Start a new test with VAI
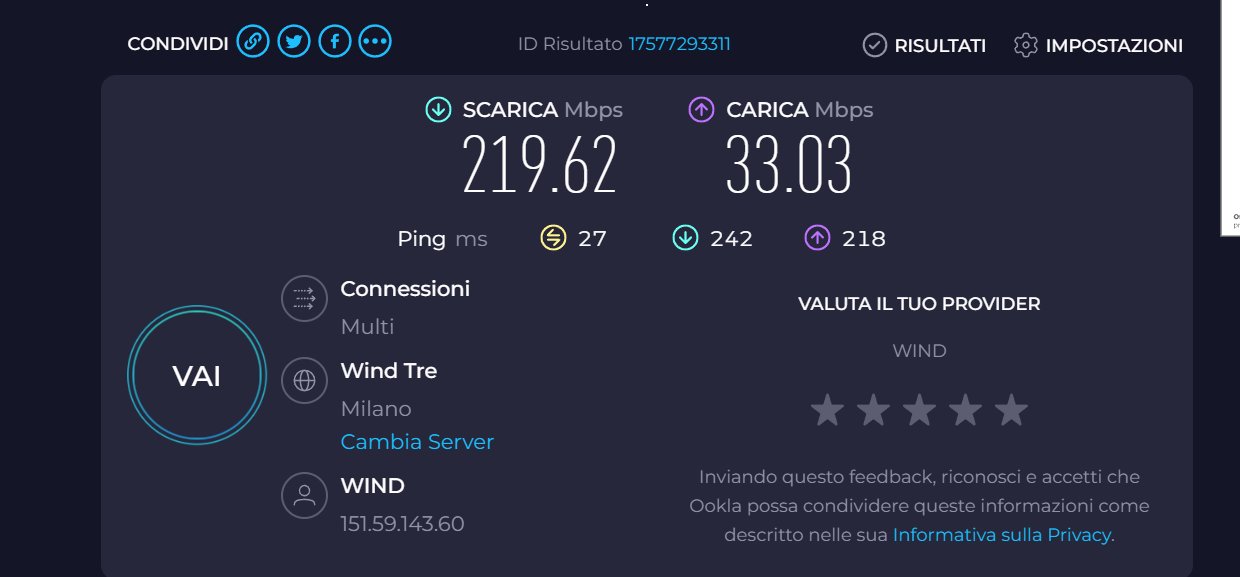The width and height of the screenshot is (1240, 577). coord(196,376)
